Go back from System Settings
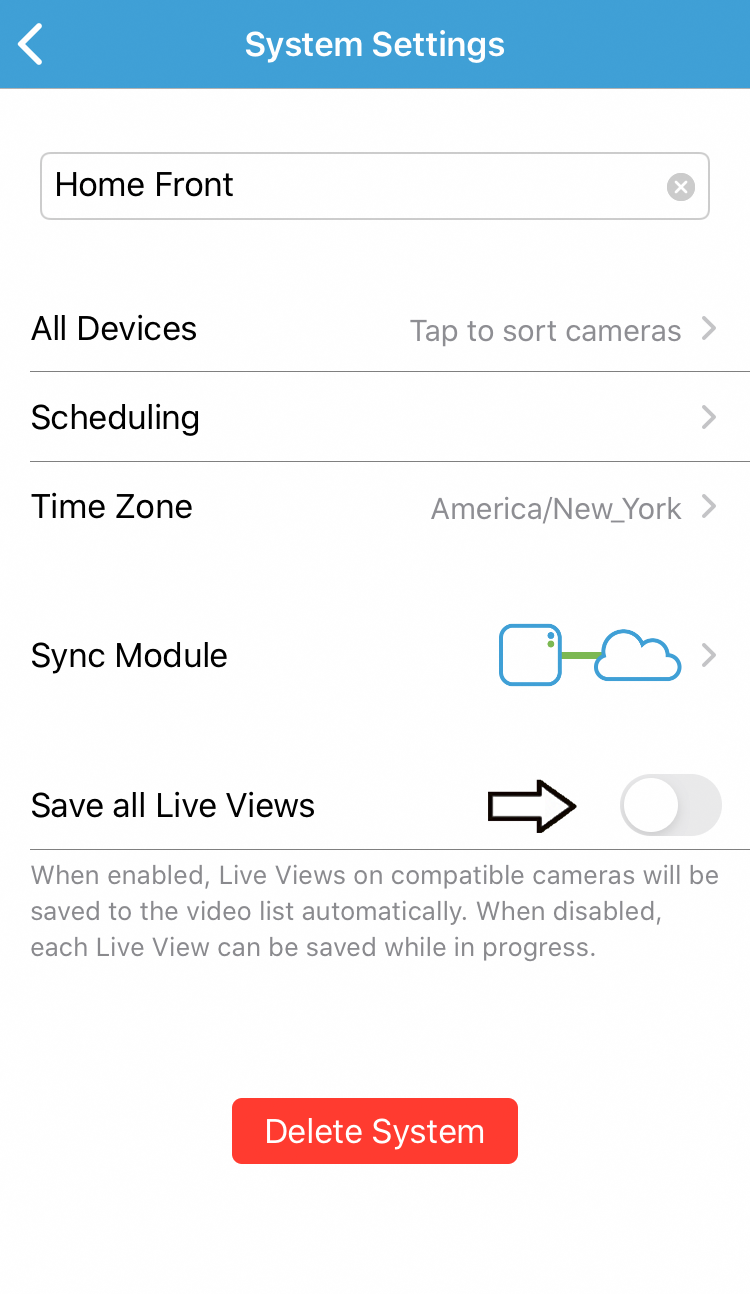750x1294 pixels. coord(32,45)
